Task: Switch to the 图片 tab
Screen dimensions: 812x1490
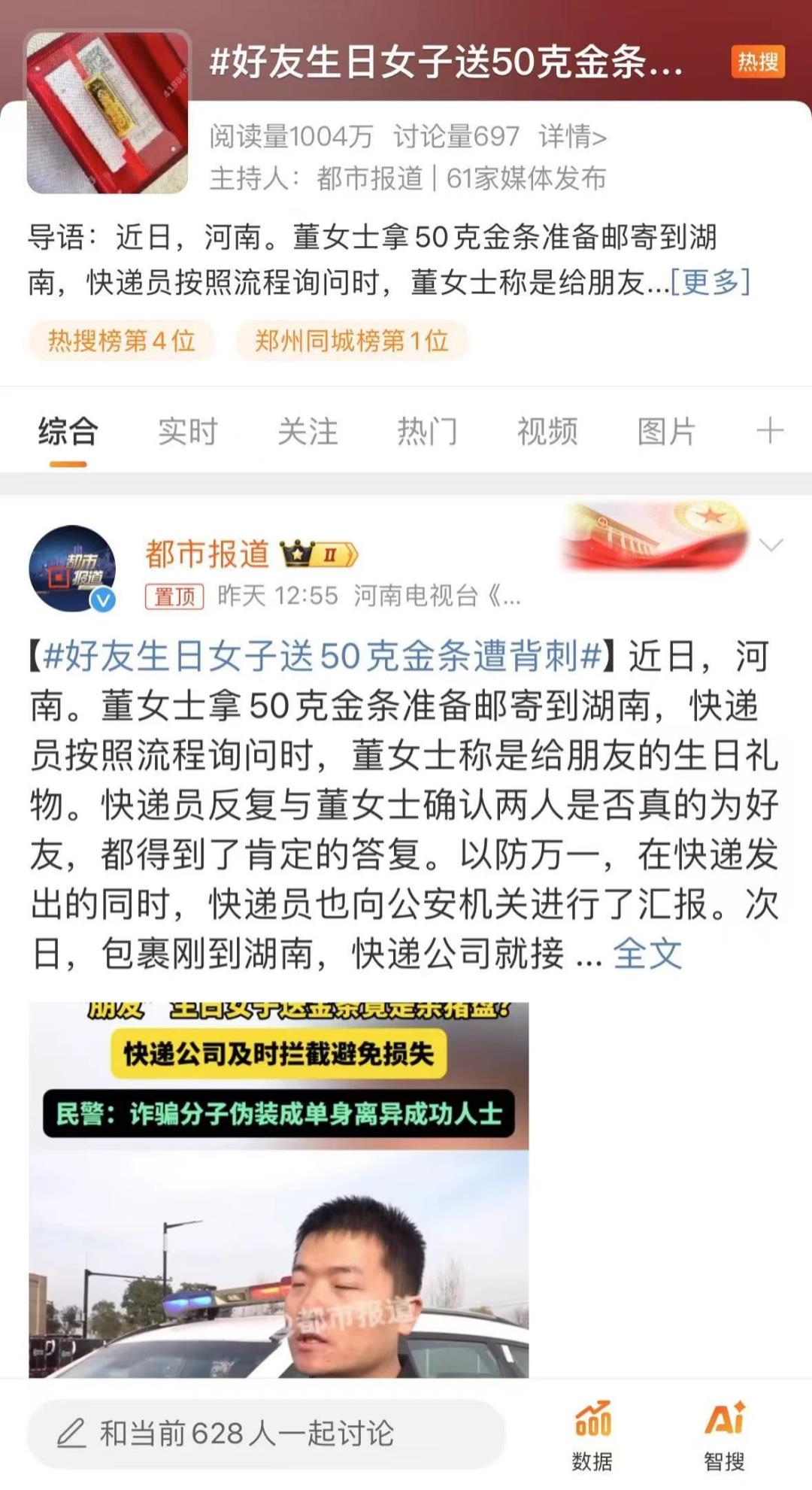Action: click(x=666, y=432)
